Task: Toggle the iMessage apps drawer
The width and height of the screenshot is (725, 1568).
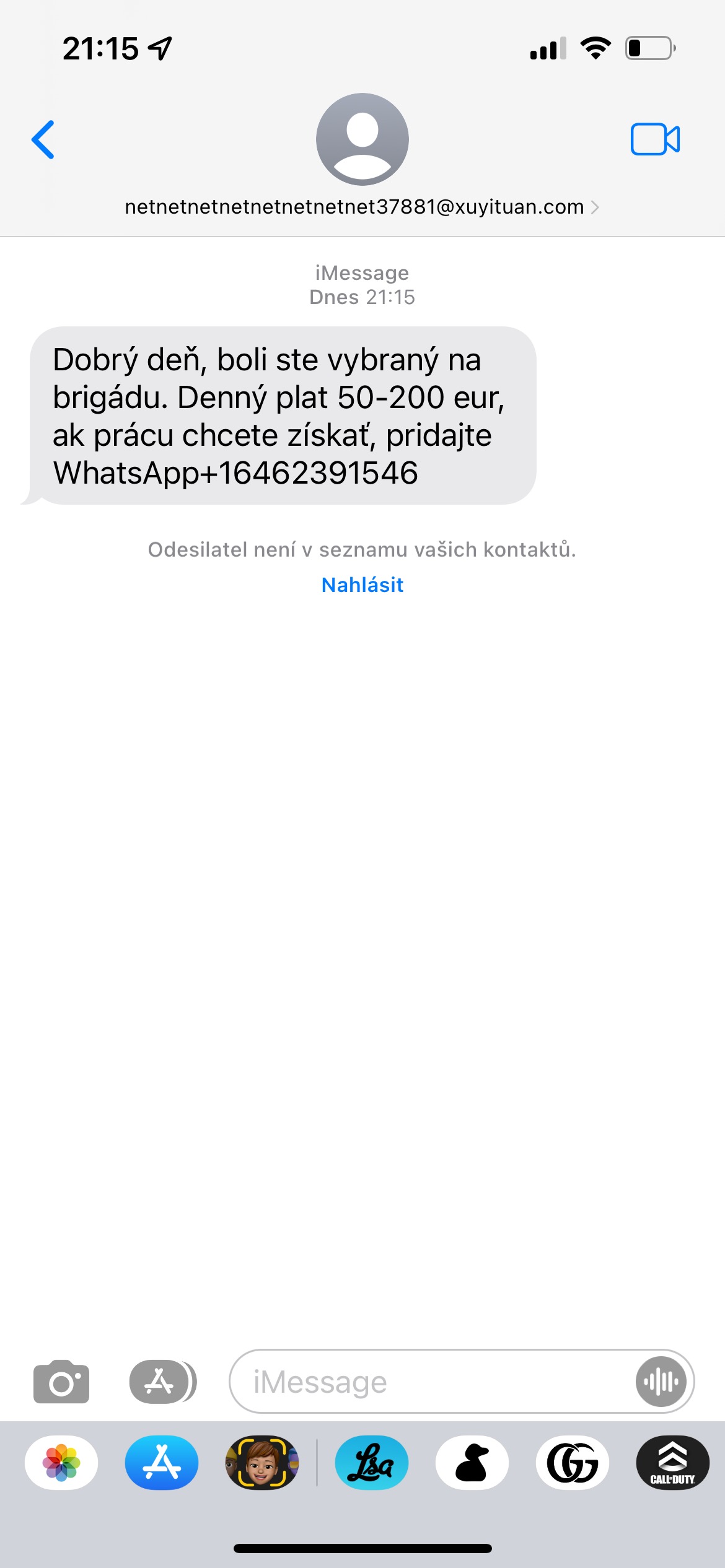Action: (162, 1382)
